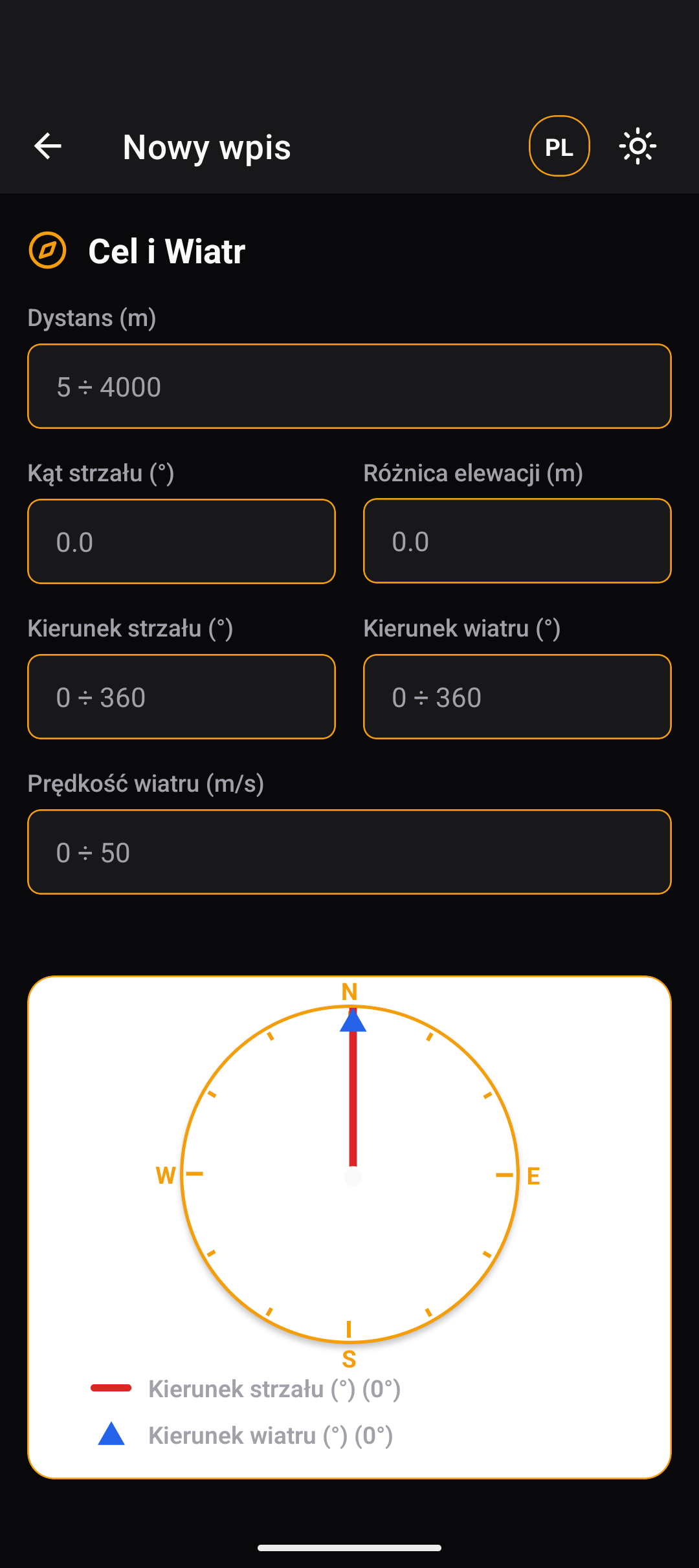Select the Różnica elewacji field
Screen dimensions: 699x1568
(517, 541)
